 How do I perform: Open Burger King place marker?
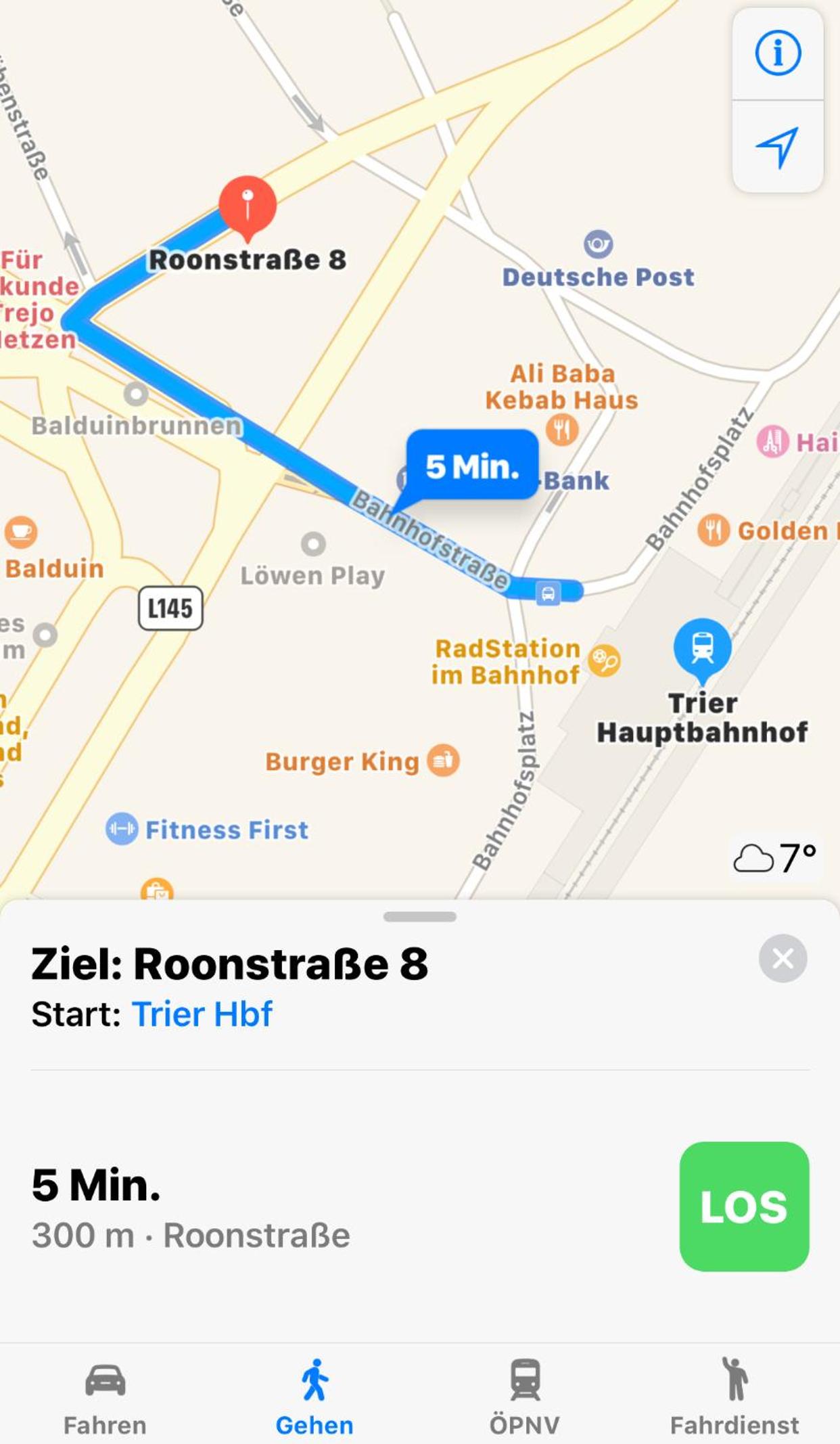[443, 761]
